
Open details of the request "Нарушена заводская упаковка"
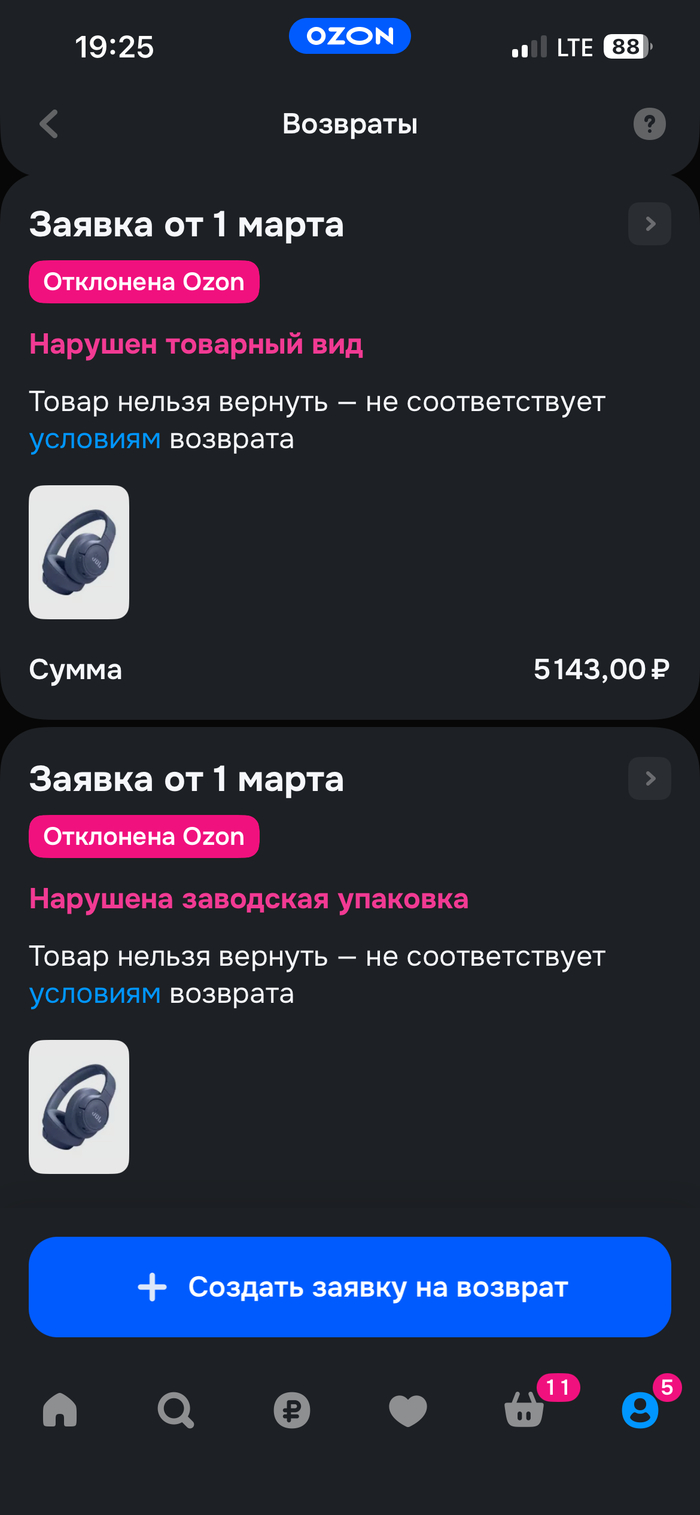pyautogui.click(x=649, y=778)
